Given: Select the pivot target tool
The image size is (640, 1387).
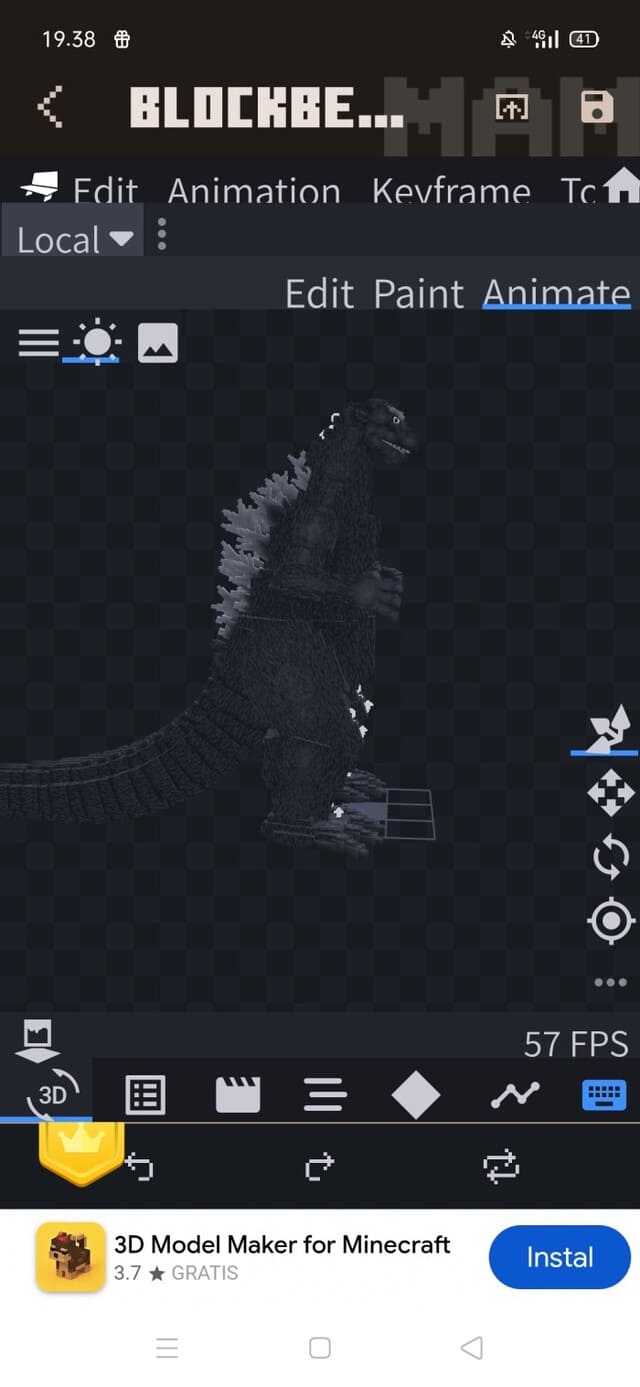Looking at the screenshot, I should [610, 921].
